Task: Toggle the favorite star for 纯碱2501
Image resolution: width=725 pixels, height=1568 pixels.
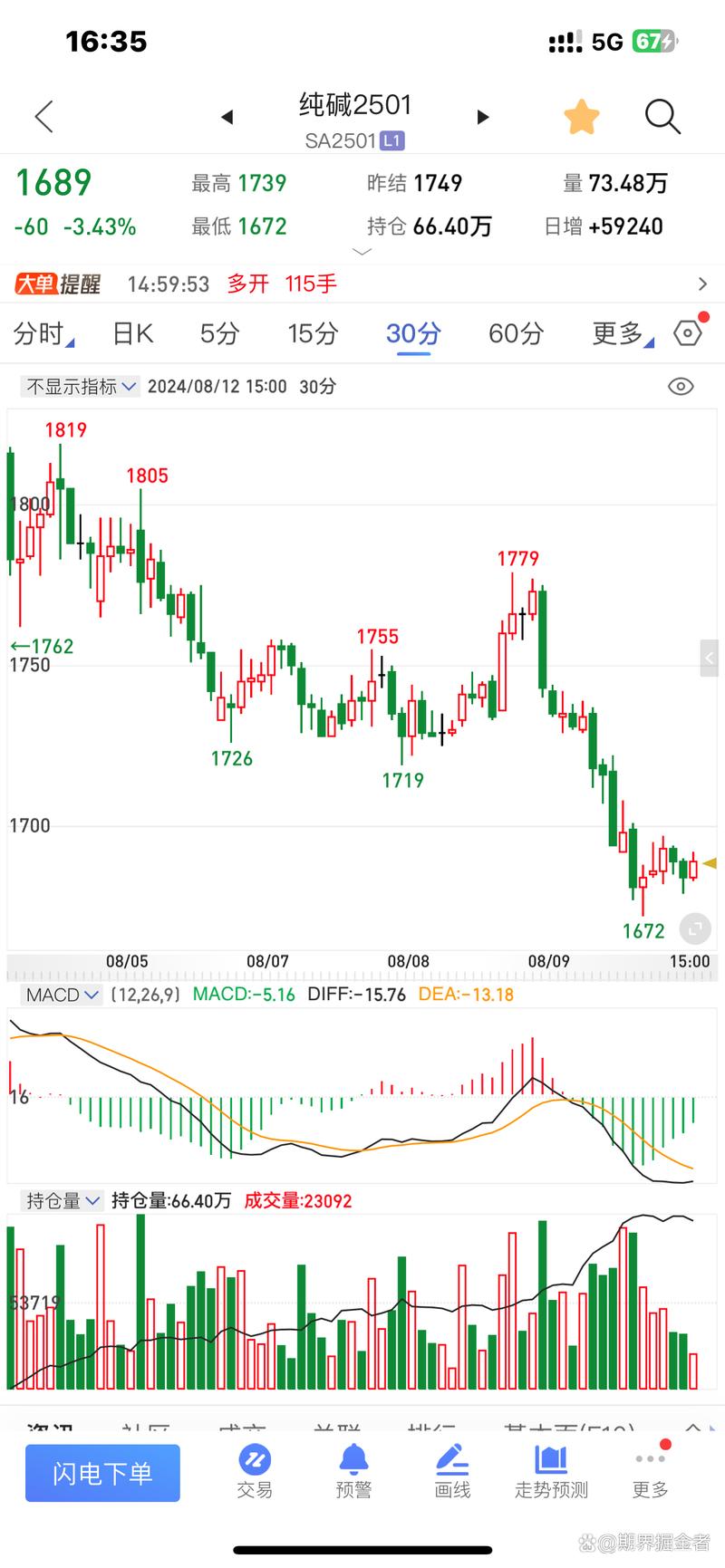Action: point(582,117)
